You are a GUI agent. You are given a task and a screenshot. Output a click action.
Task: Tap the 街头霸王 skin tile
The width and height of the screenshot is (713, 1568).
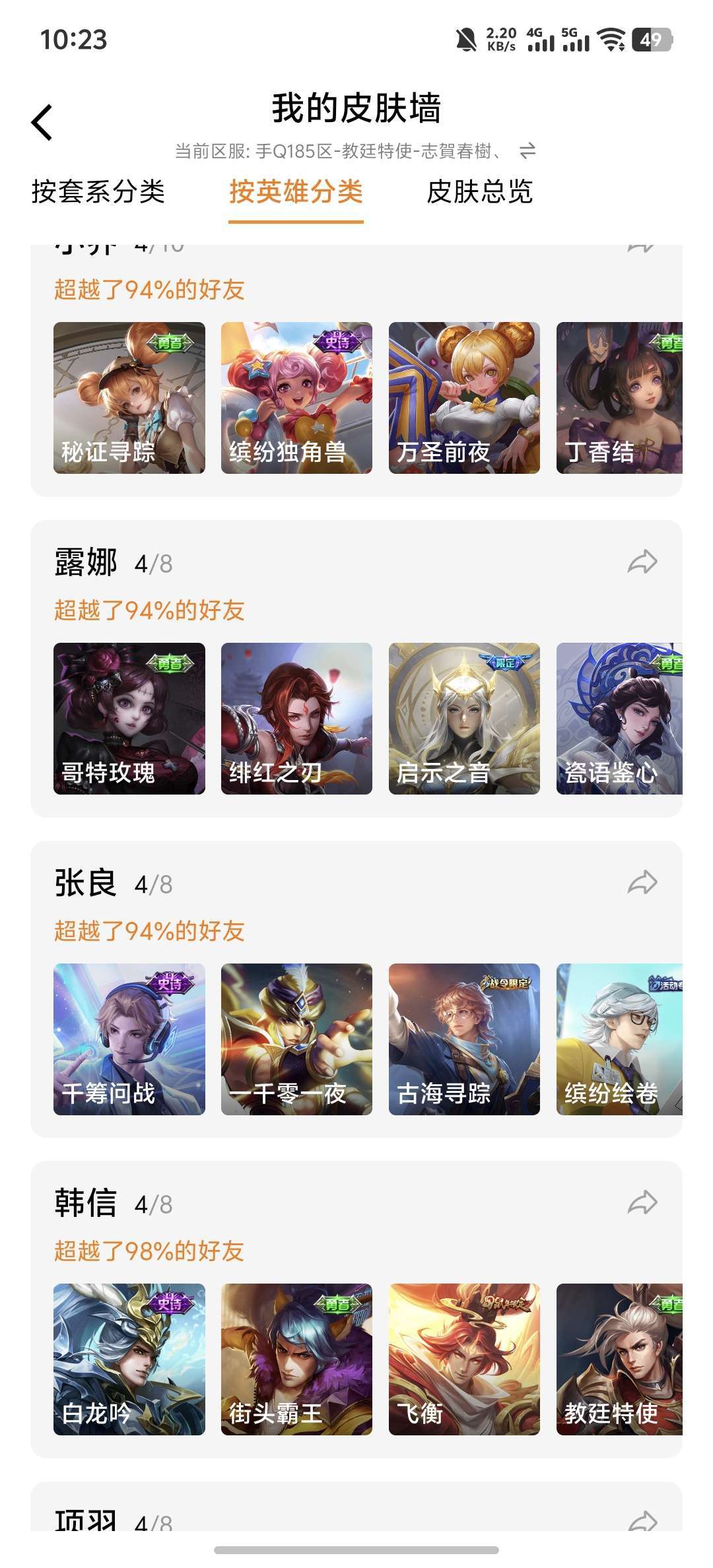click(296, 1359)
